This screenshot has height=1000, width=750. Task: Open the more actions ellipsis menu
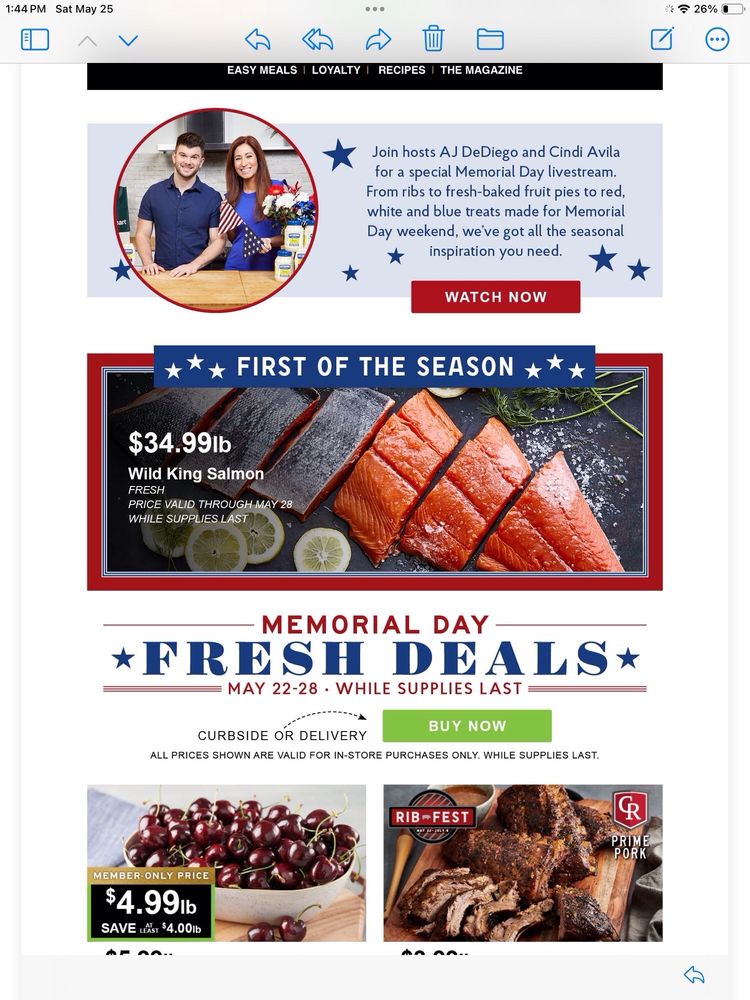coord(717,40)
